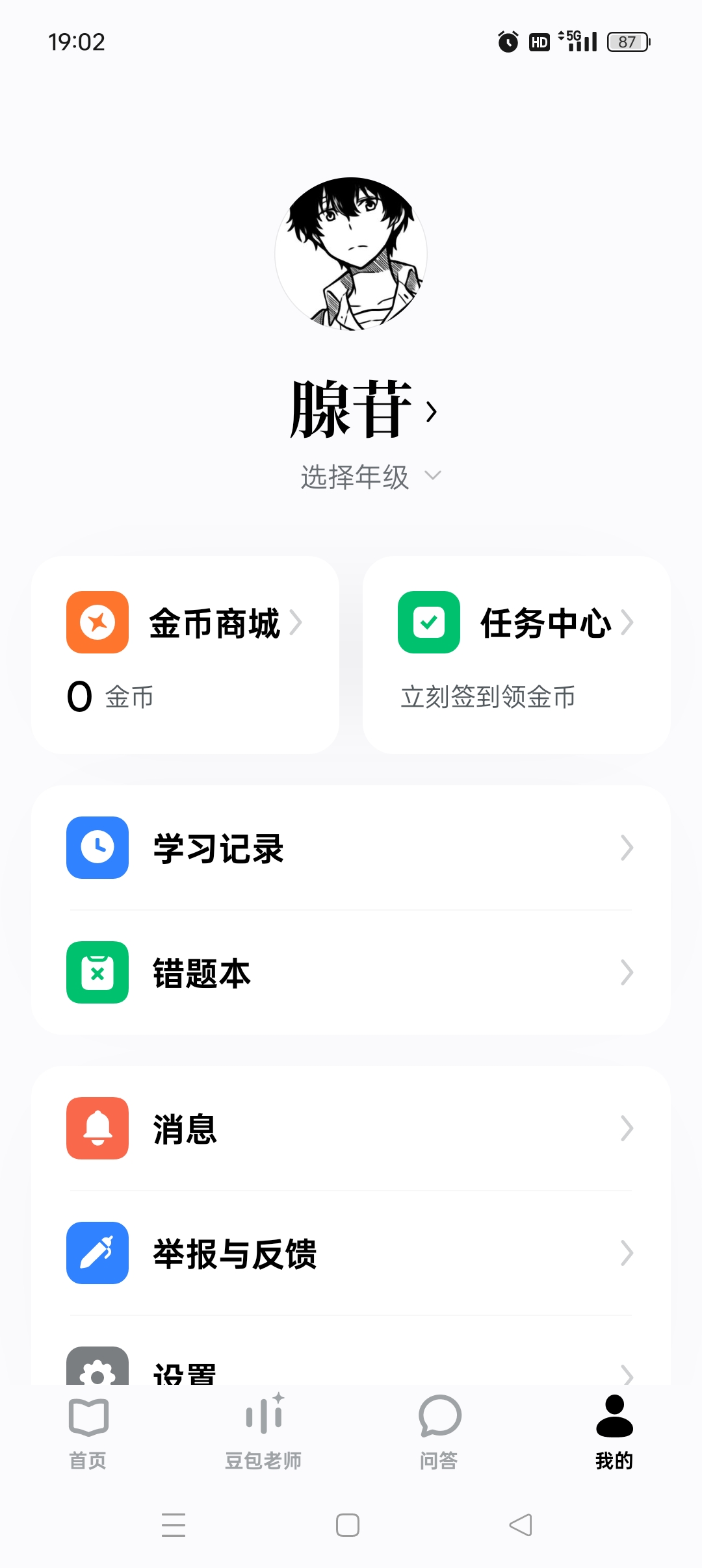
Task: Tap the profile avatar picture
Action: (351, 254)
